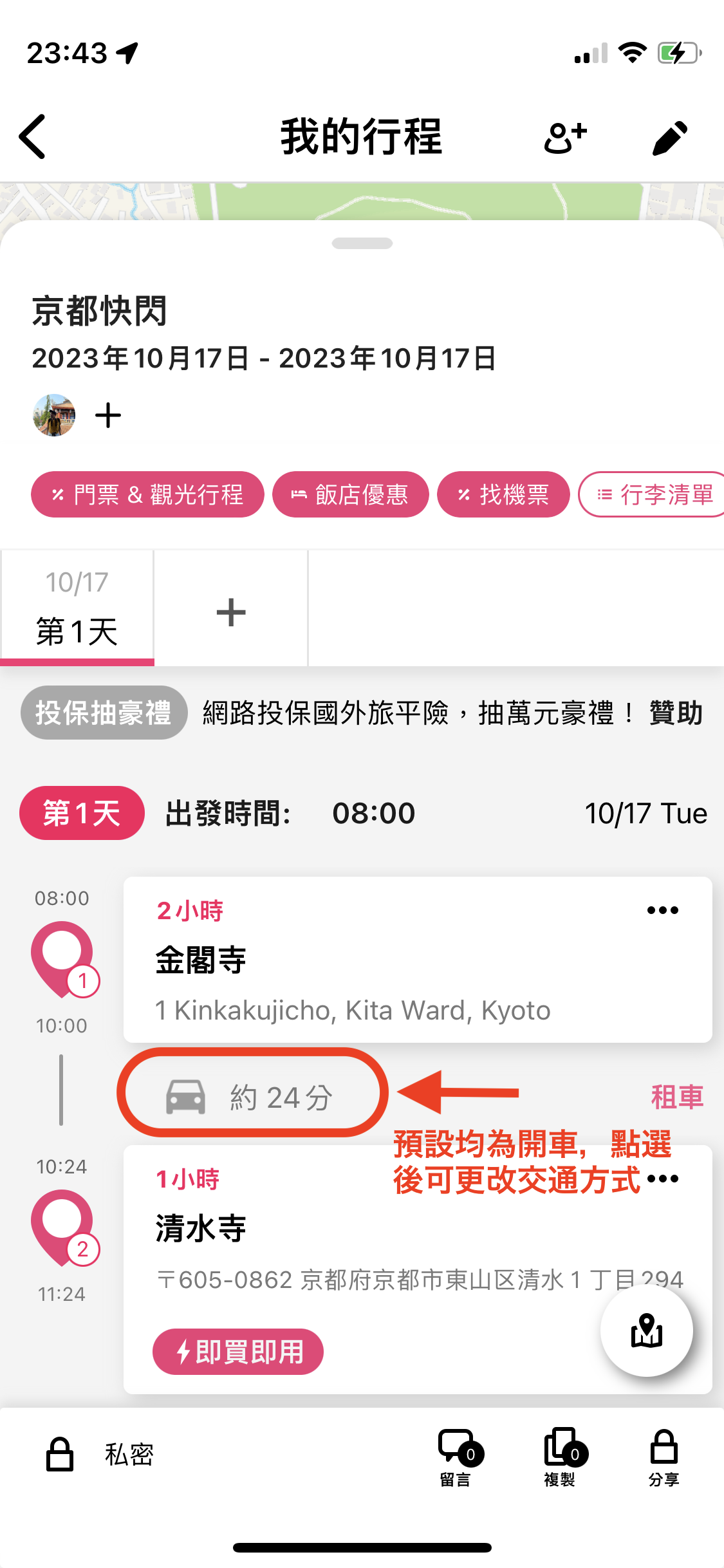Tap the + tab to add a new day

(x=230, y=611)
